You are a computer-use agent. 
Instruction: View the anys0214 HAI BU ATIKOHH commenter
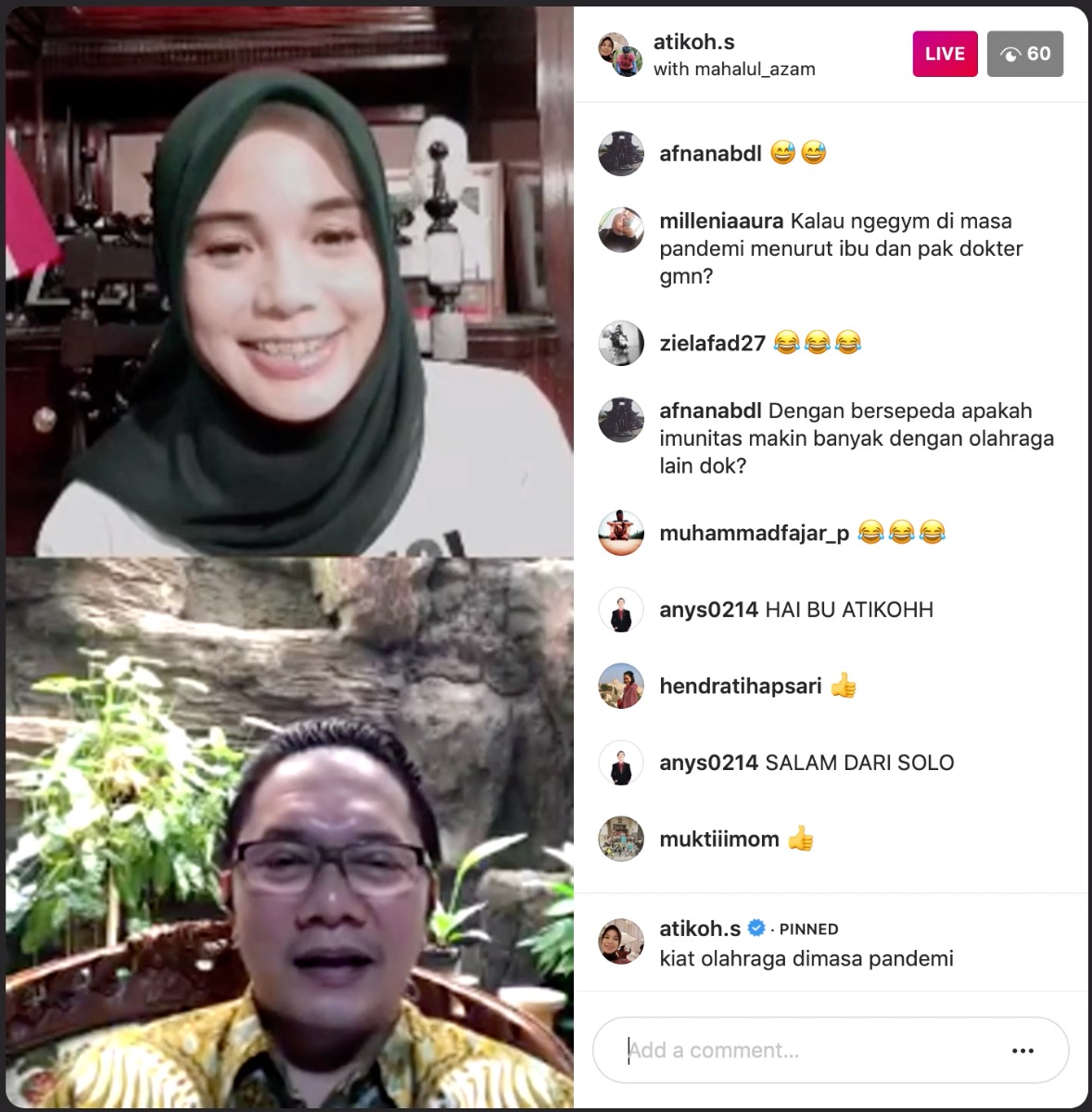click(x=708, y=610)
